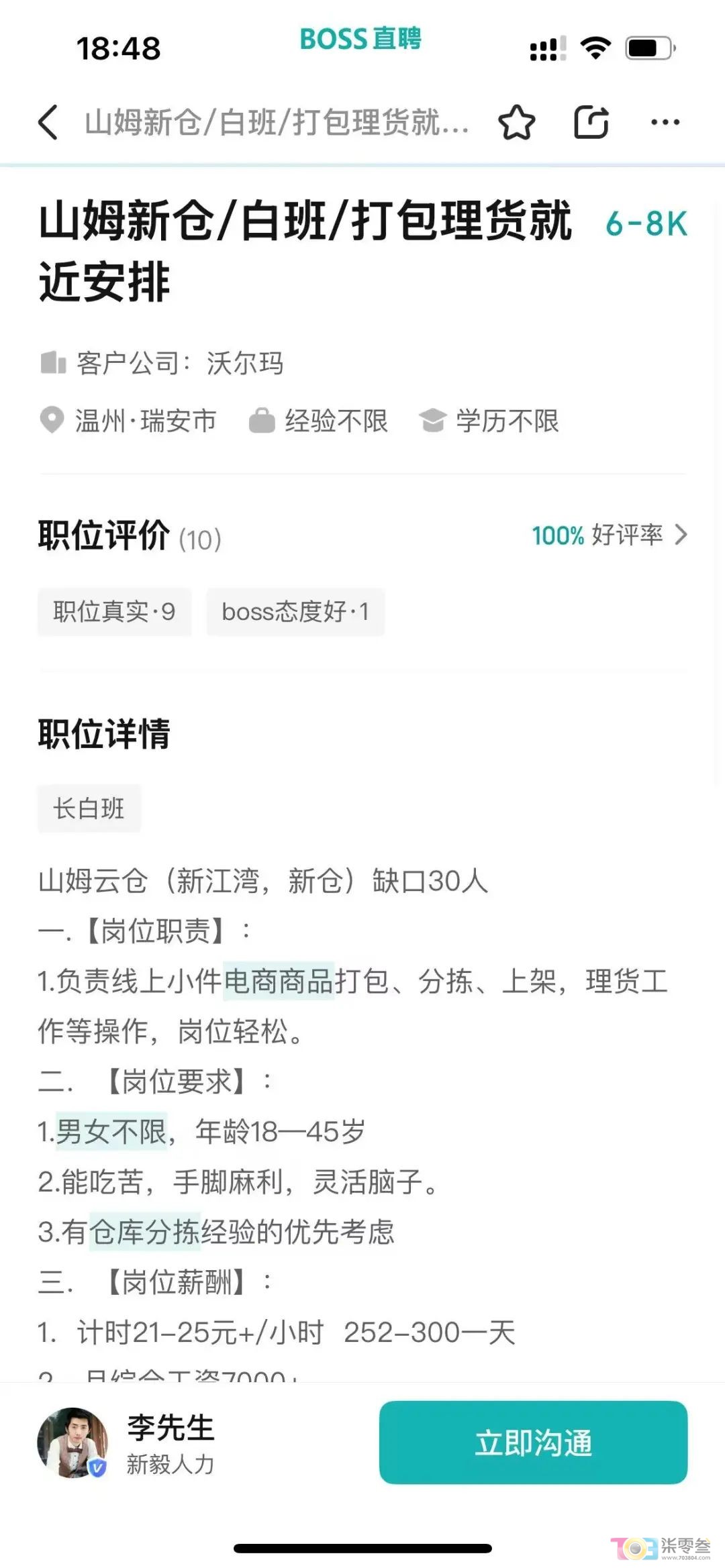Open the three-dot overflow menu
Viewport: 725px width, 1568px height.
(x=665, y=122)
